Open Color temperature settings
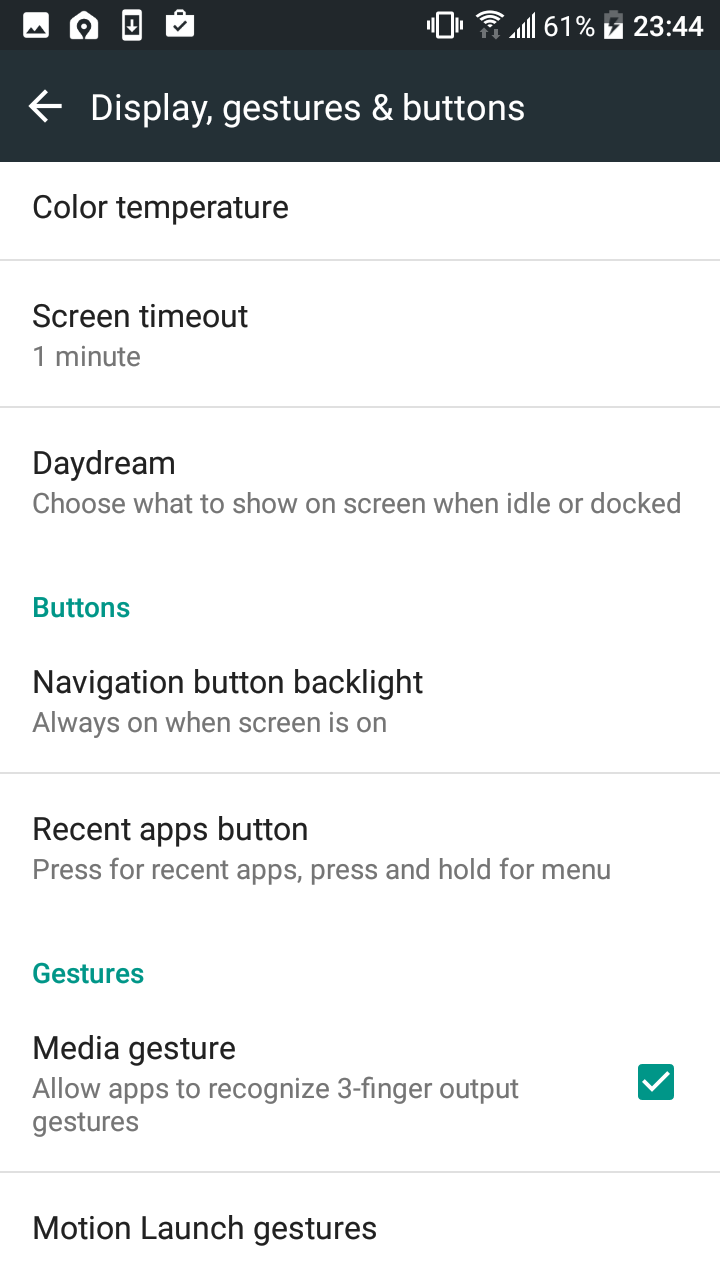 pyautogui.click(x=360, y=210)
